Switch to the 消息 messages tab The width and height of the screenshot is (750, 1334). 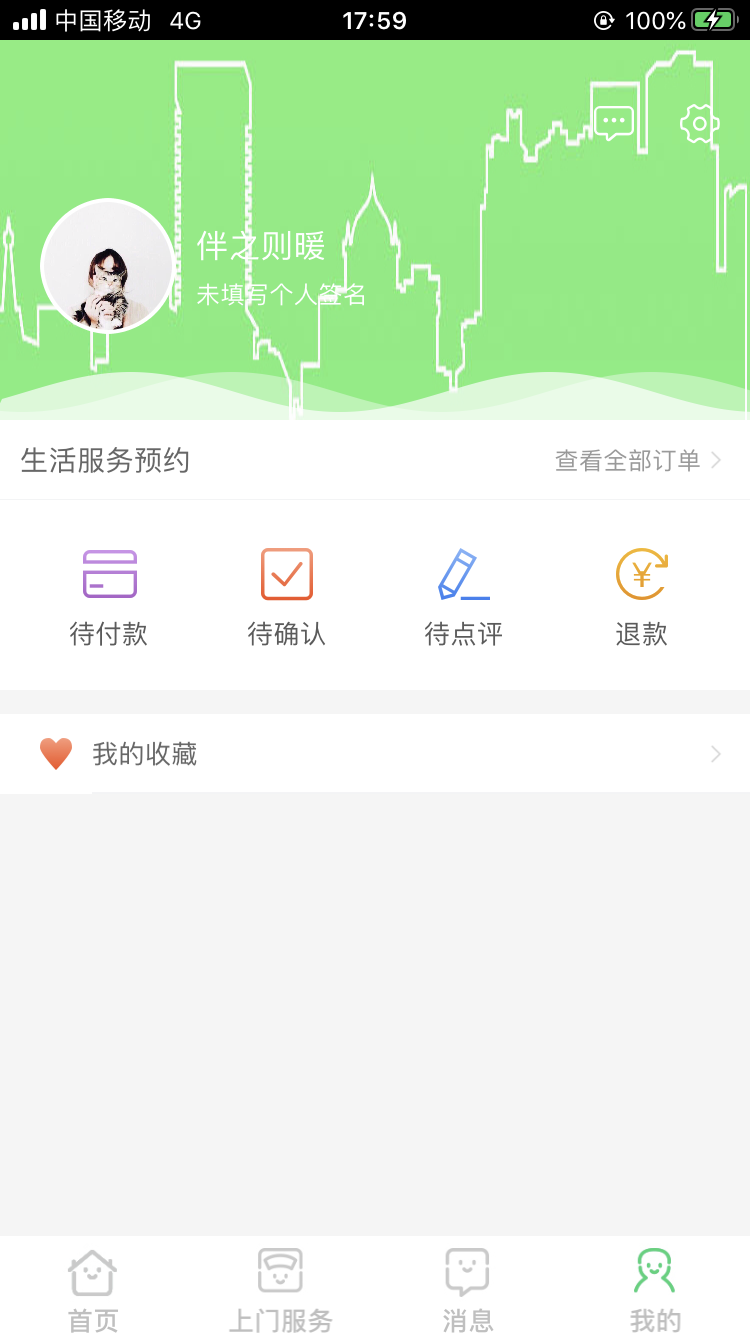(x=467, y=1289)
